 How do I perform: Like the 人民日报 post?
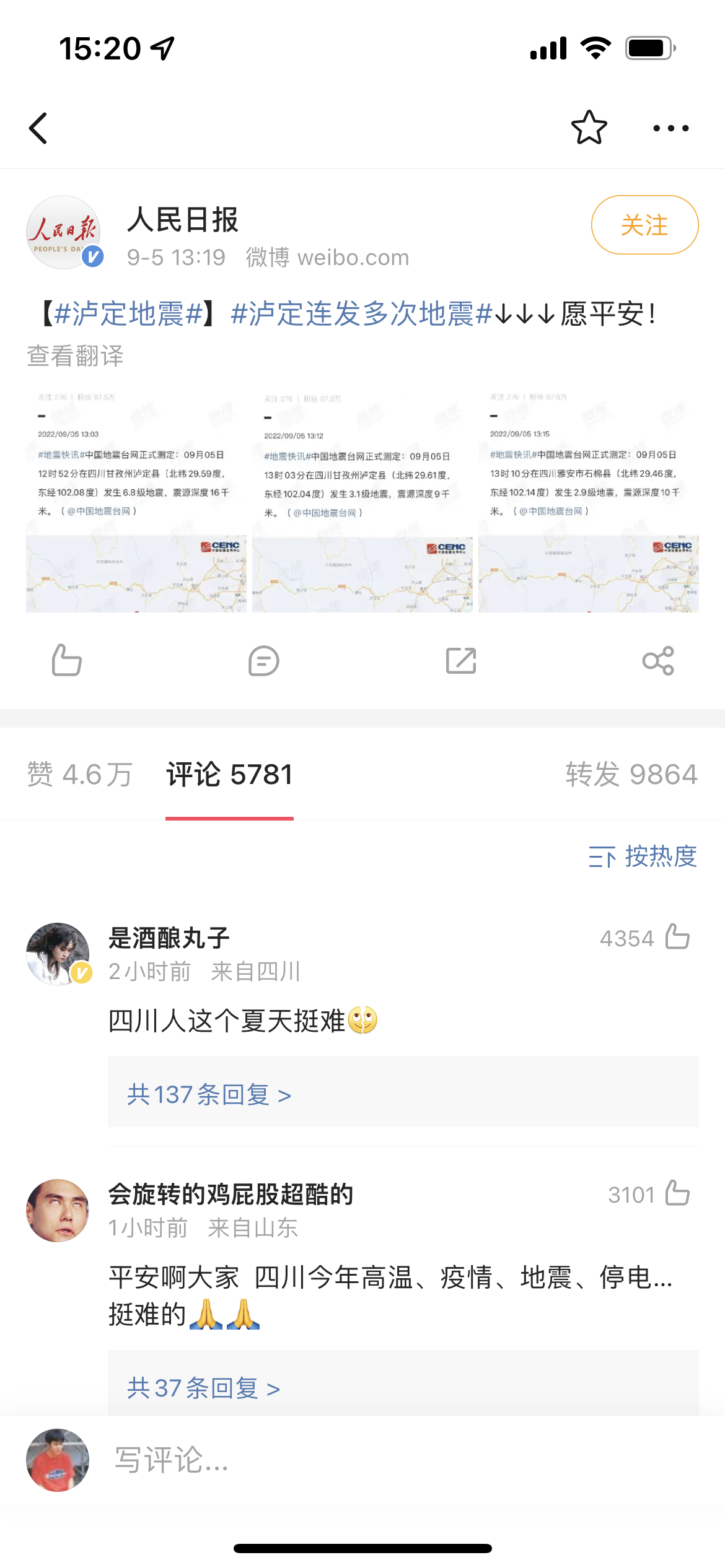[x=67, y=660]
